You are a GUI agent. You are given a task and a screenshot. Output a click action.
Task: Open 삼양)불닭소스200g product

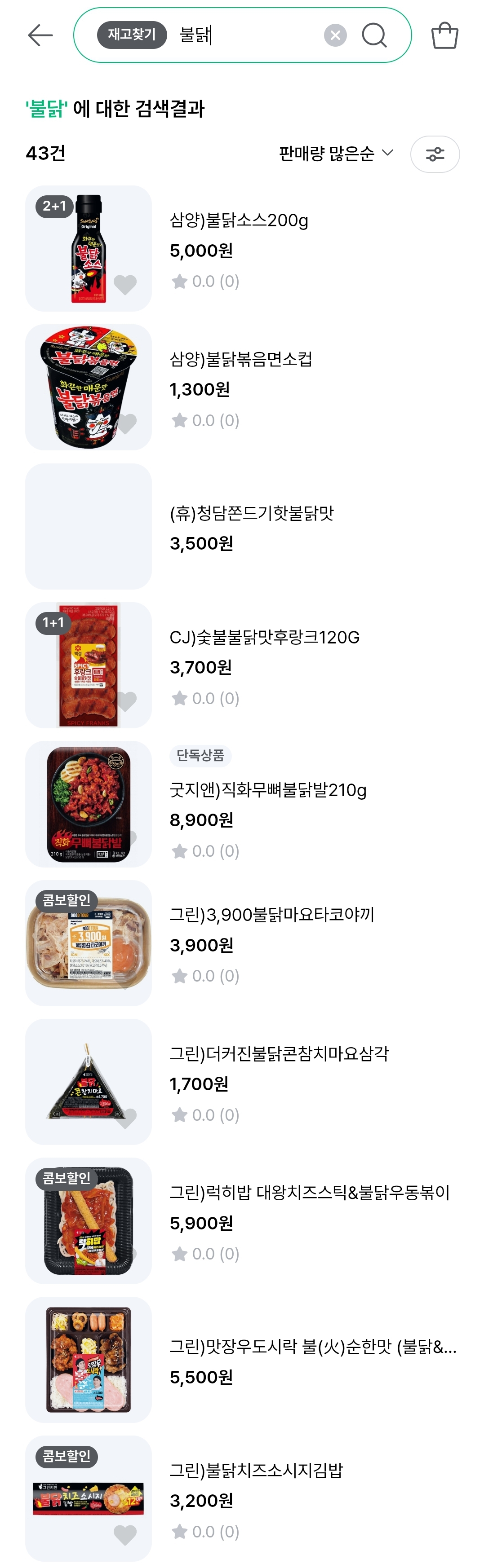click(239, 220)
